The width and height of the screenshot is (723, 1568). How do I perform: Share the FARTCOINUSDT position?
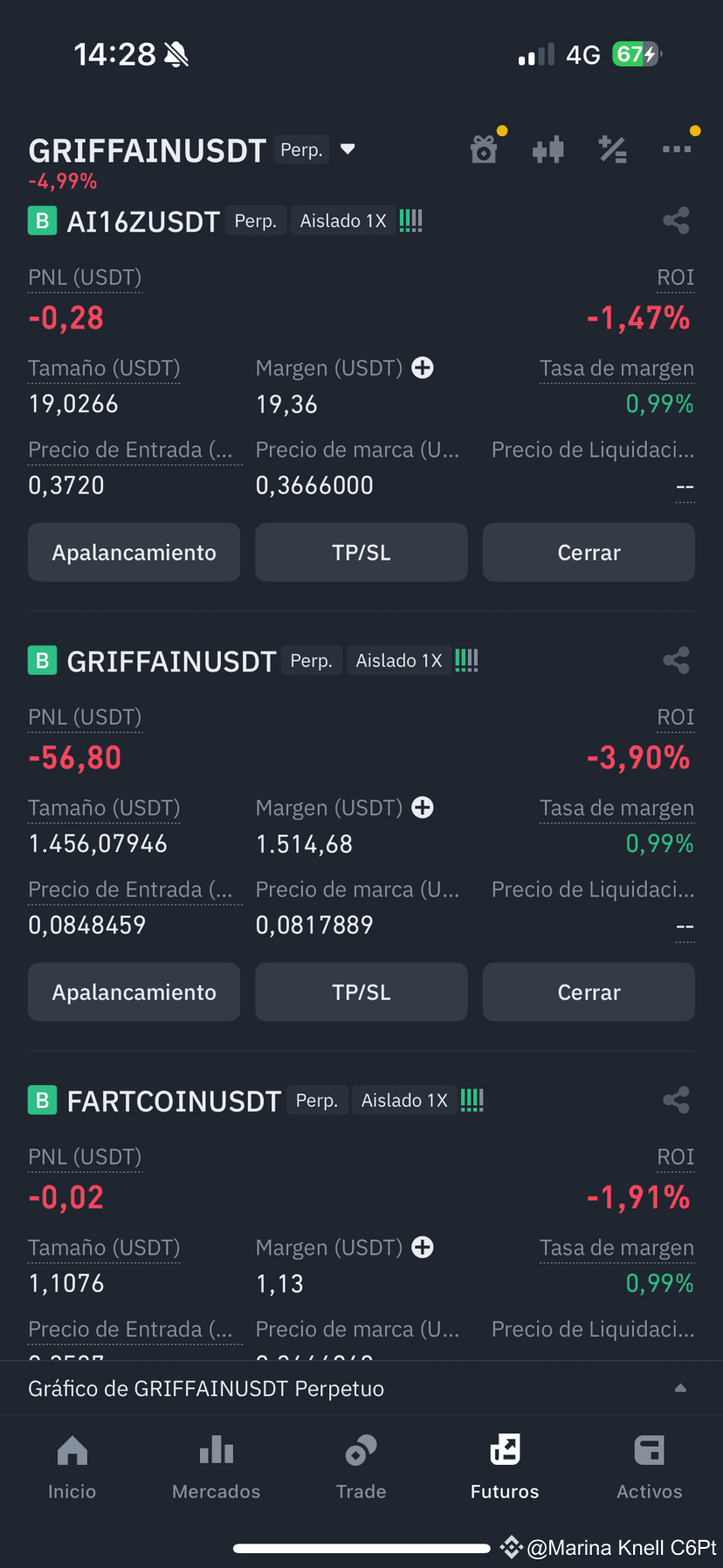click(676, 1100)
